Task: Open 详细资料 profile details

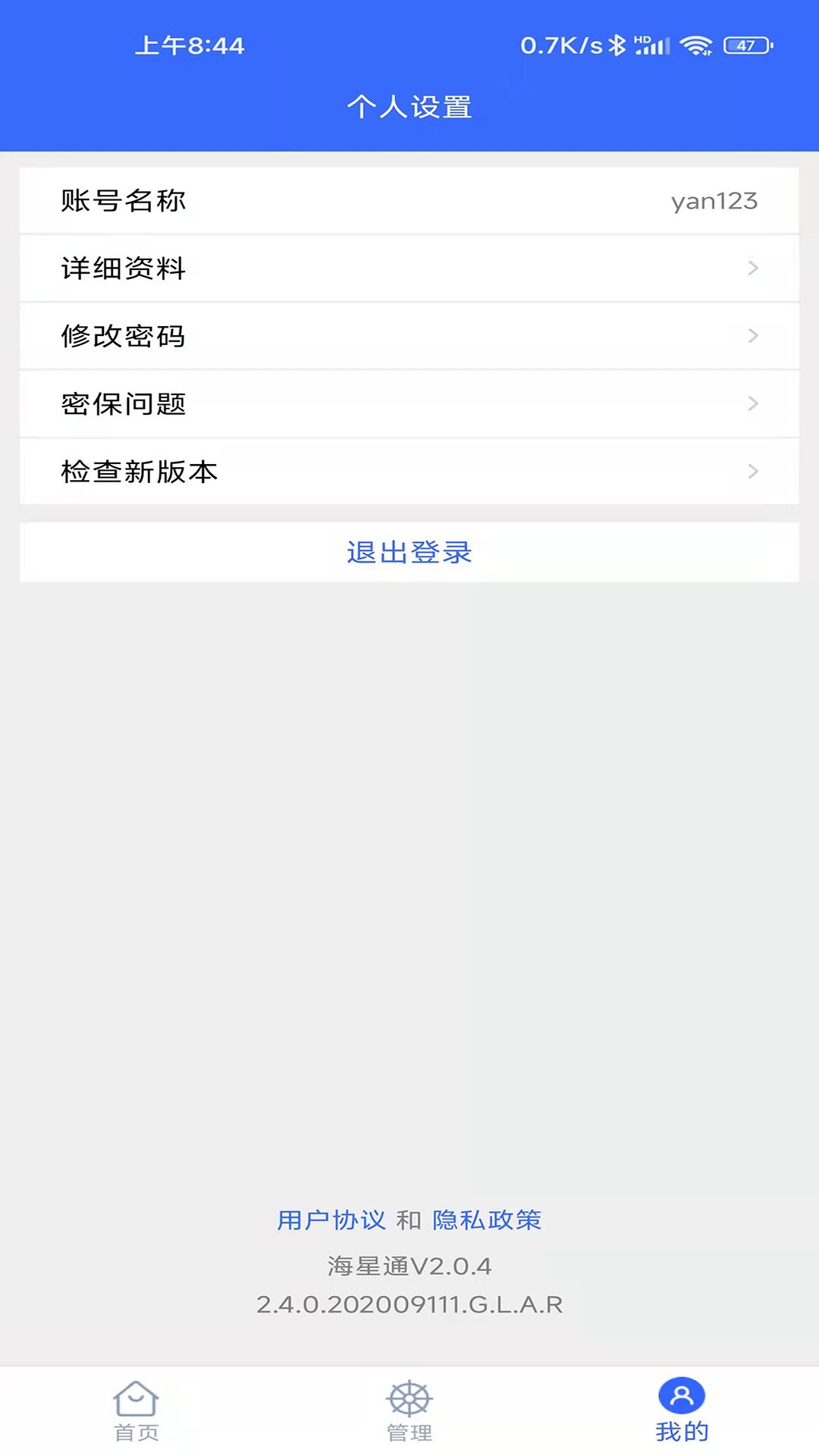Action: (x=409, y=268)
